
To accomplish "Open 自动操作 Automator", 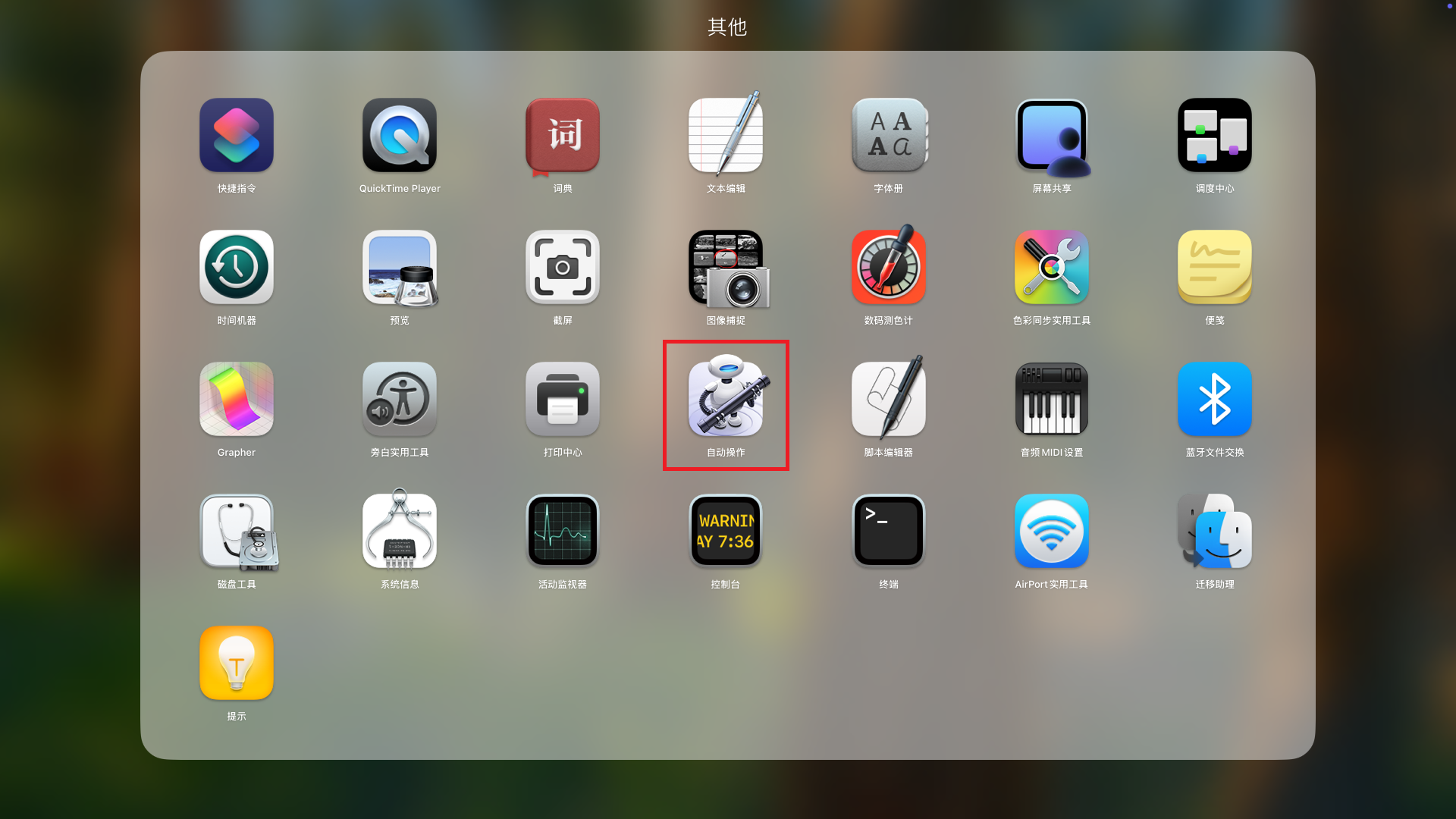I will [726, 400].
